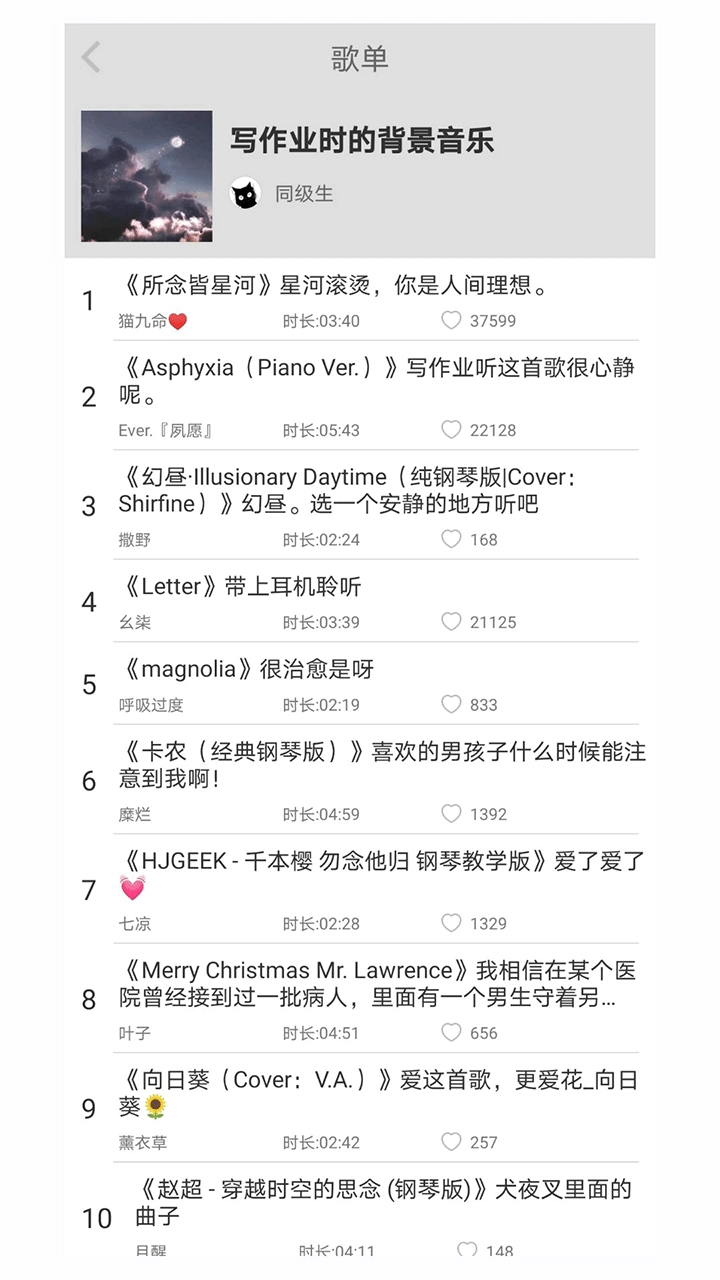This screenshot has width=720, height=1280.
Task: Tap heart icon on 《Merry Christmas Mr. Lawrence》
Action: (451, 1033)
